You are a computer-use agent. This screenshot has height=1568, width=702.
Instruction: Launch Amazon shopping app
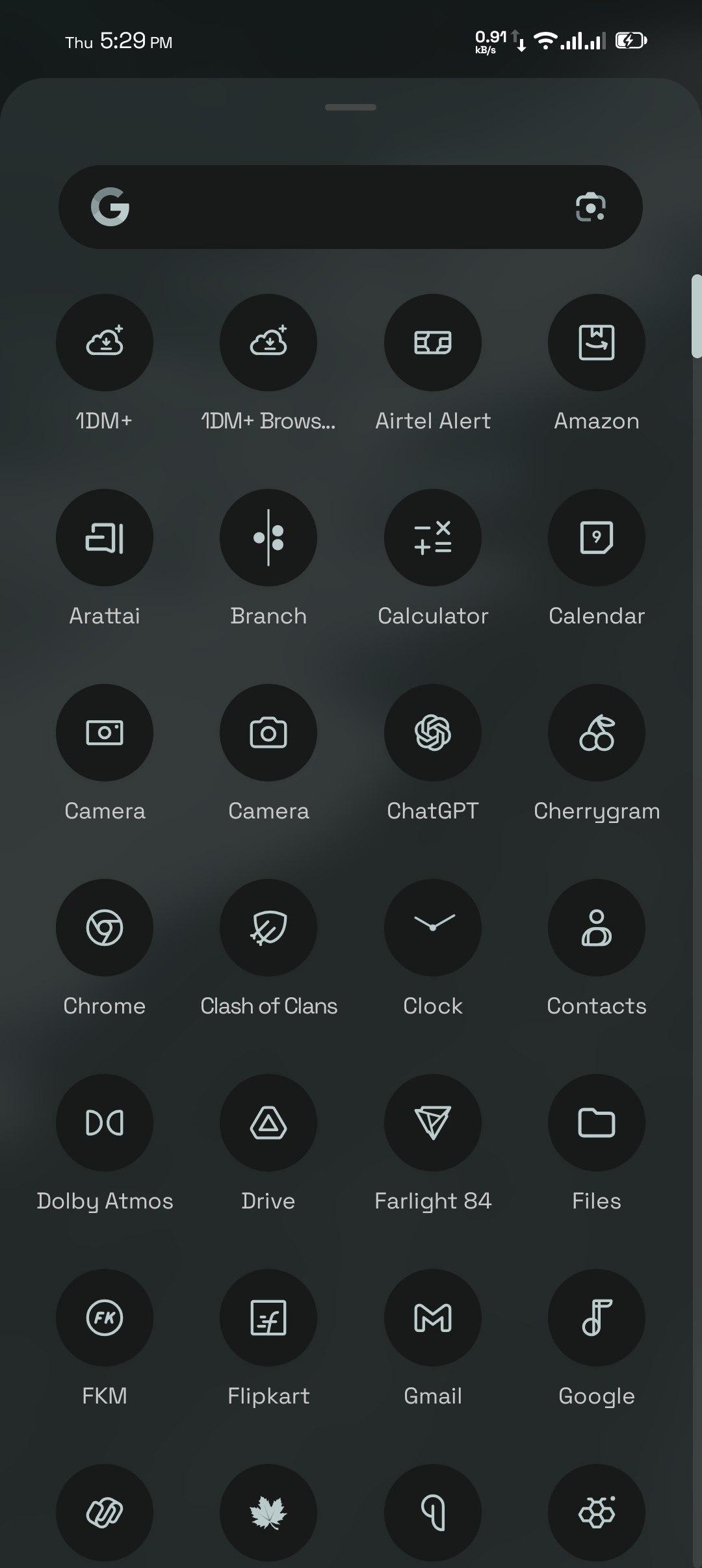597,343
